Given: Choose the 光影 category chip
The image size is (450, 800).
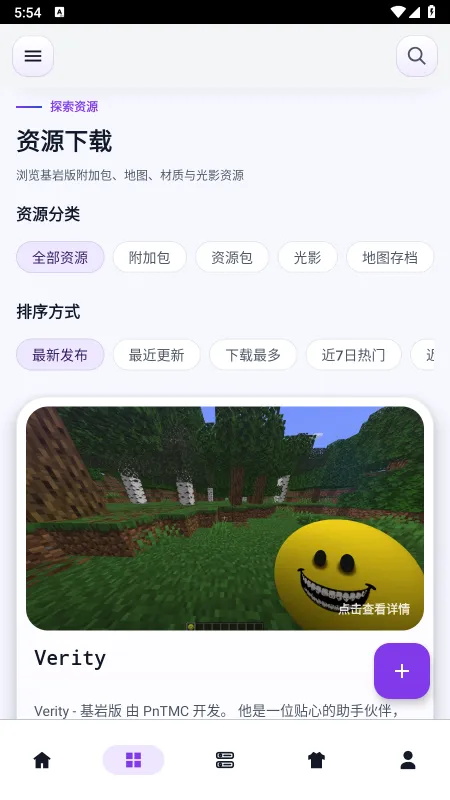Looking at the screenshot, I should 308,257.
